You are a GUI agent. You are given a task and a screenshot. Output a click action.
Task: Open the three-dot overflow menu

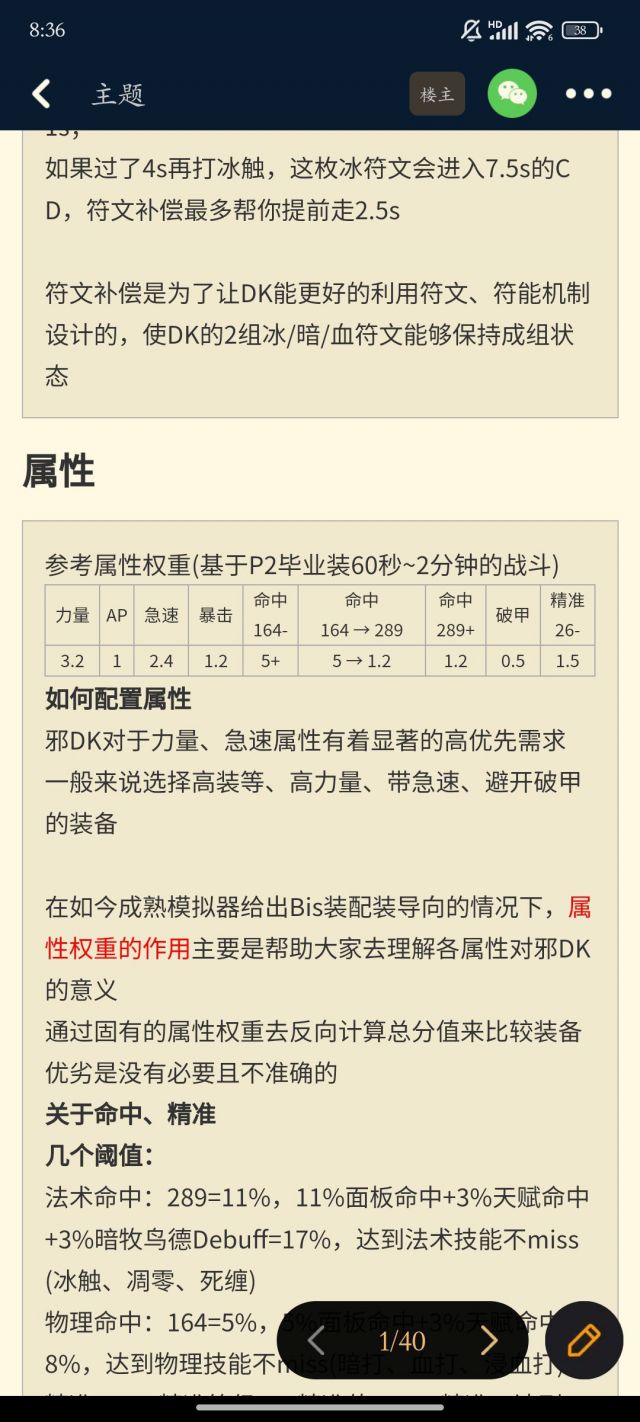[x=588, y=94]
